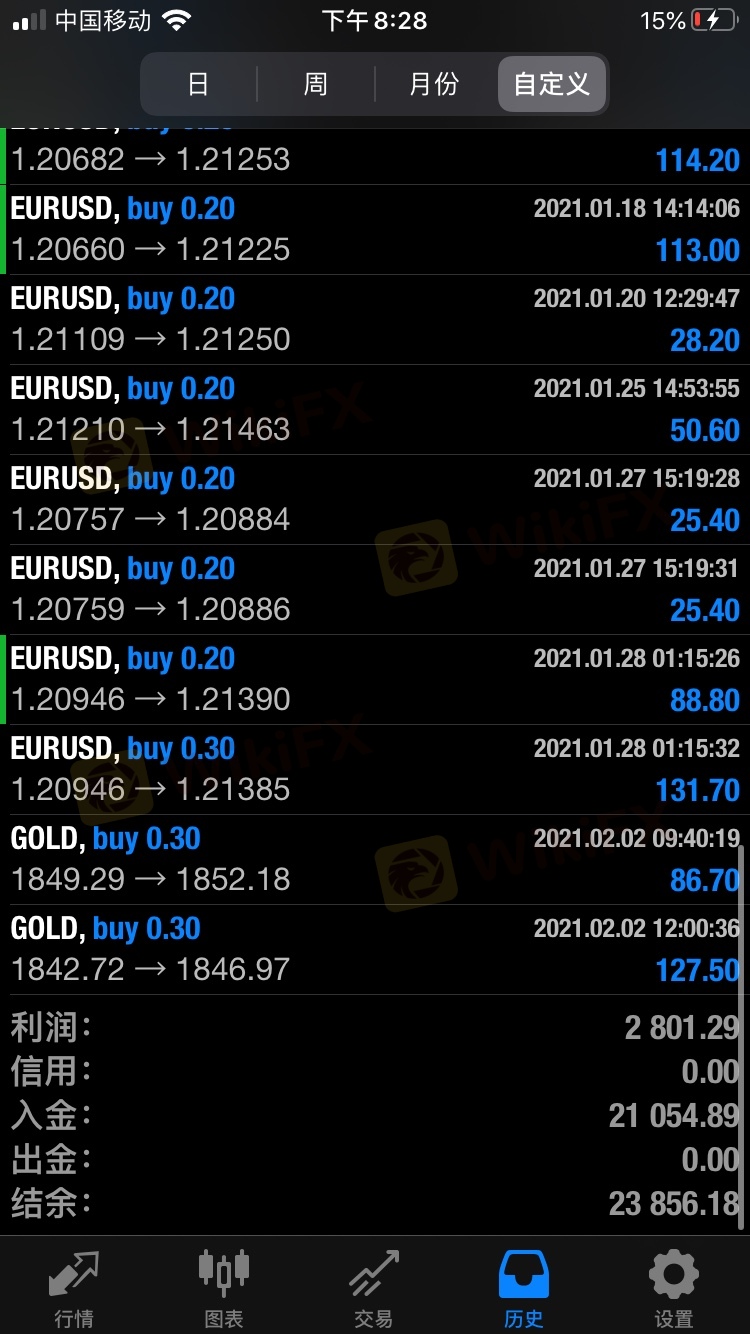Open the 设置 settings tab
The image size is (750, 1334).
pos(674,1288)
